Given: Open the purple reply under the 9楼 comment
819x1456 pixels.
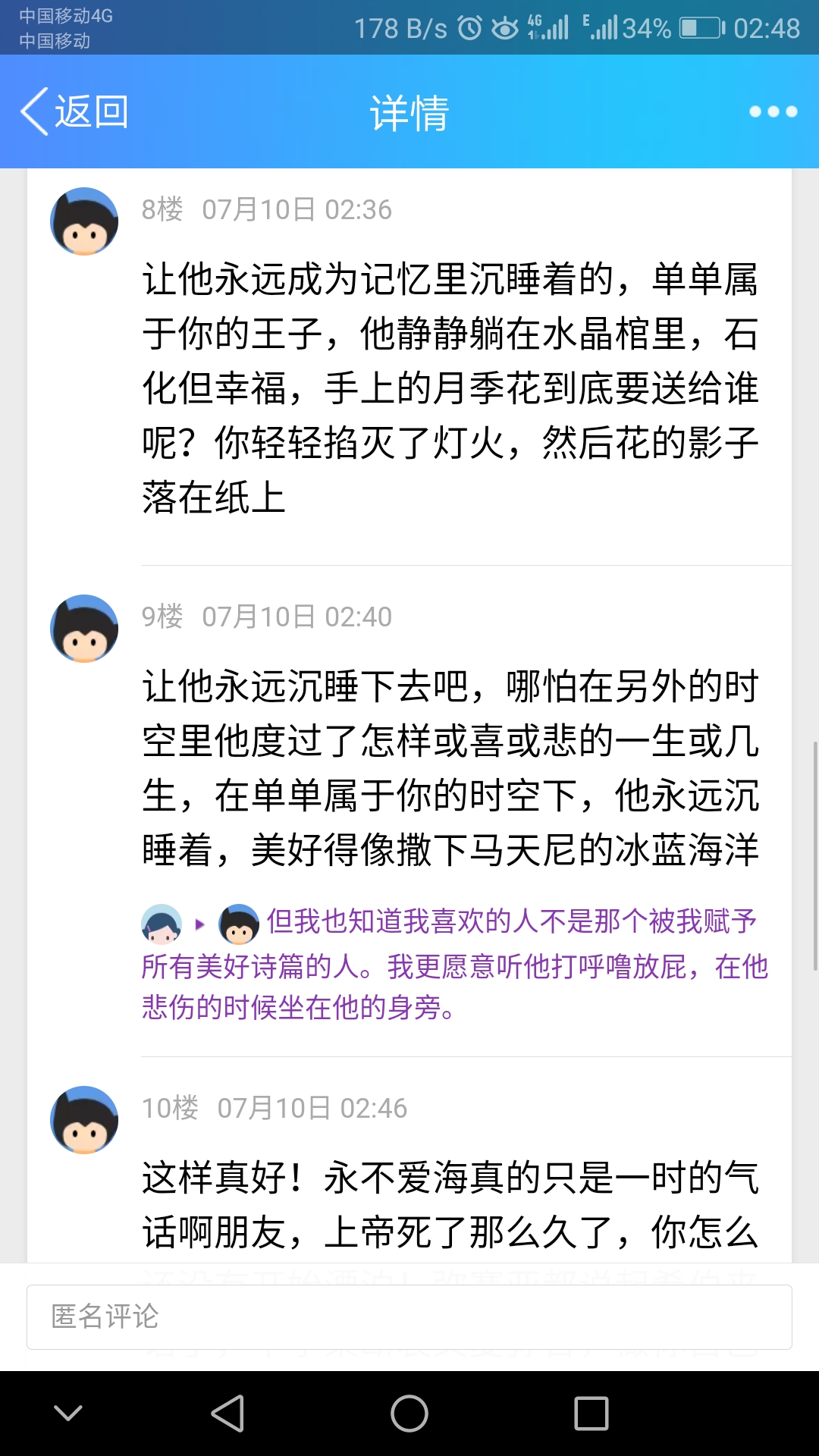Looking at the screenshot, I should click(455, 965).
